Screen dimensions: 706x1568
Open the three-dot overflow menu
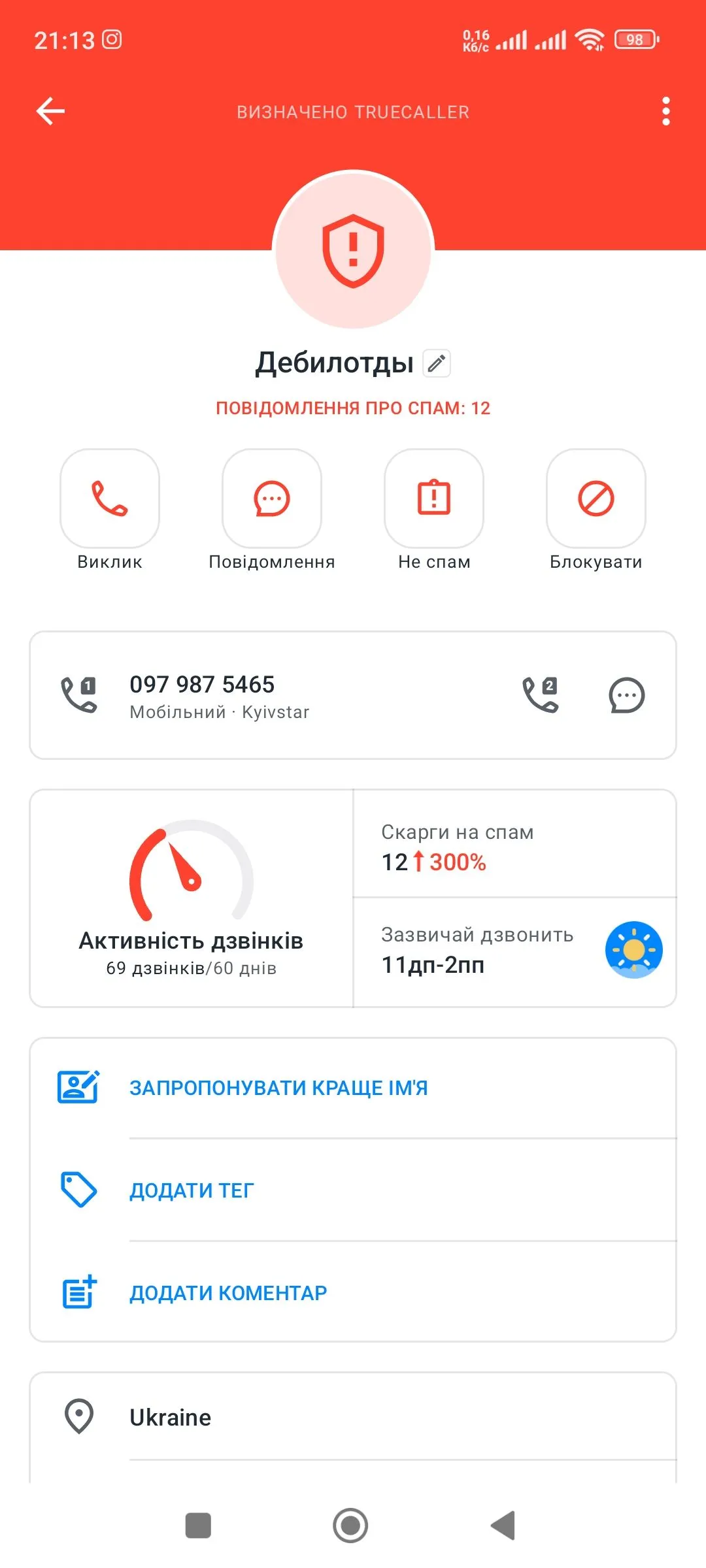click(665, 111)
